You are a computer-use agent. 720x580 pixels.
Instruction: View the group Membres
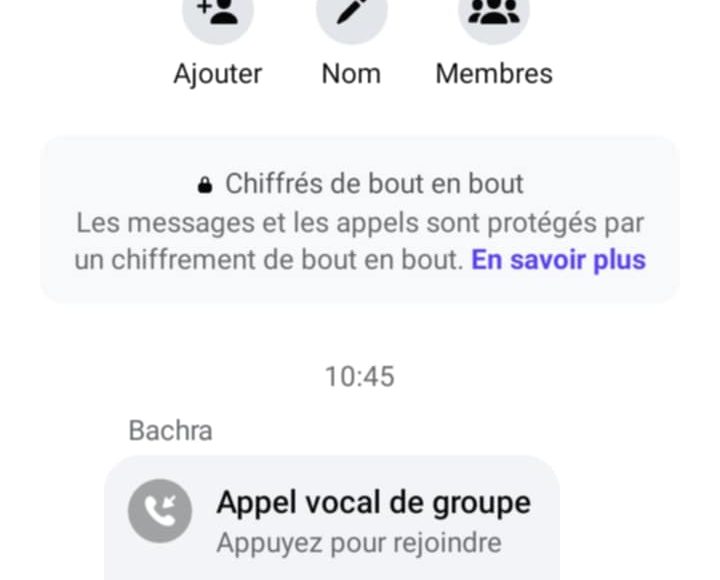494,20
